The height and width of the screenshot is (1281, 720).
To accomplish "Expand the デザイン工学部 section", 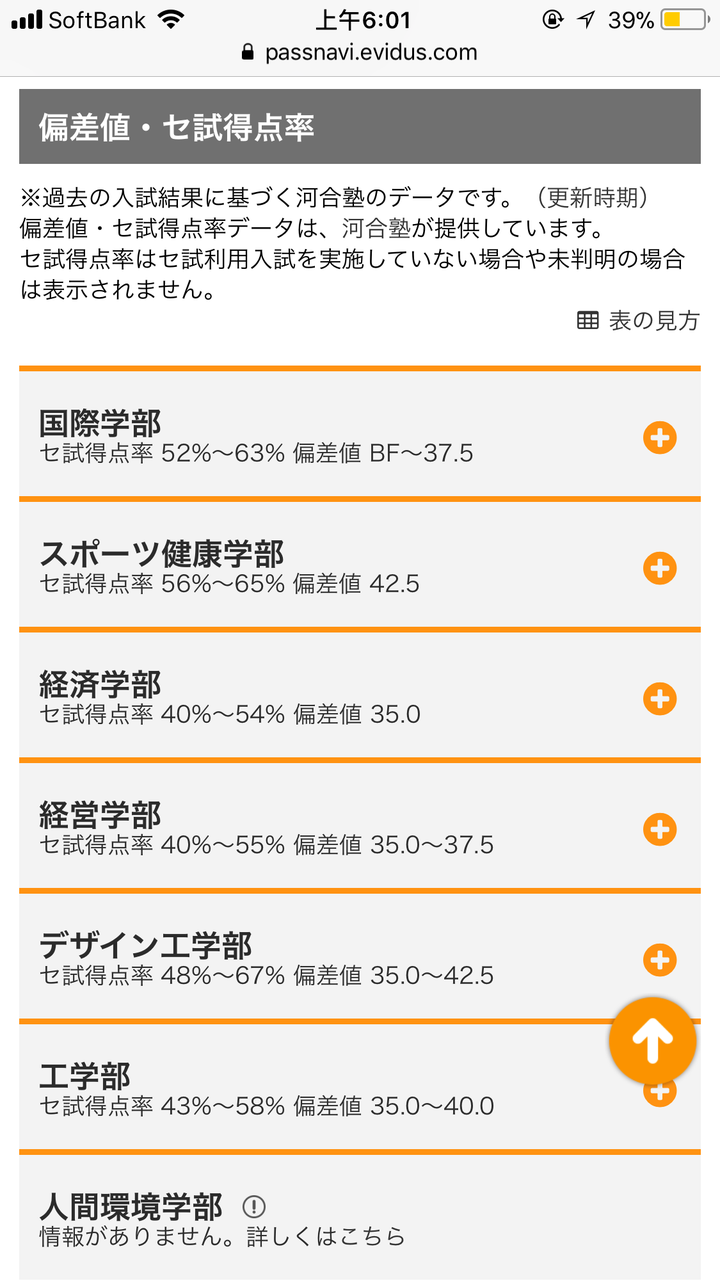I will pyautogui.click(x=659, y=960).
